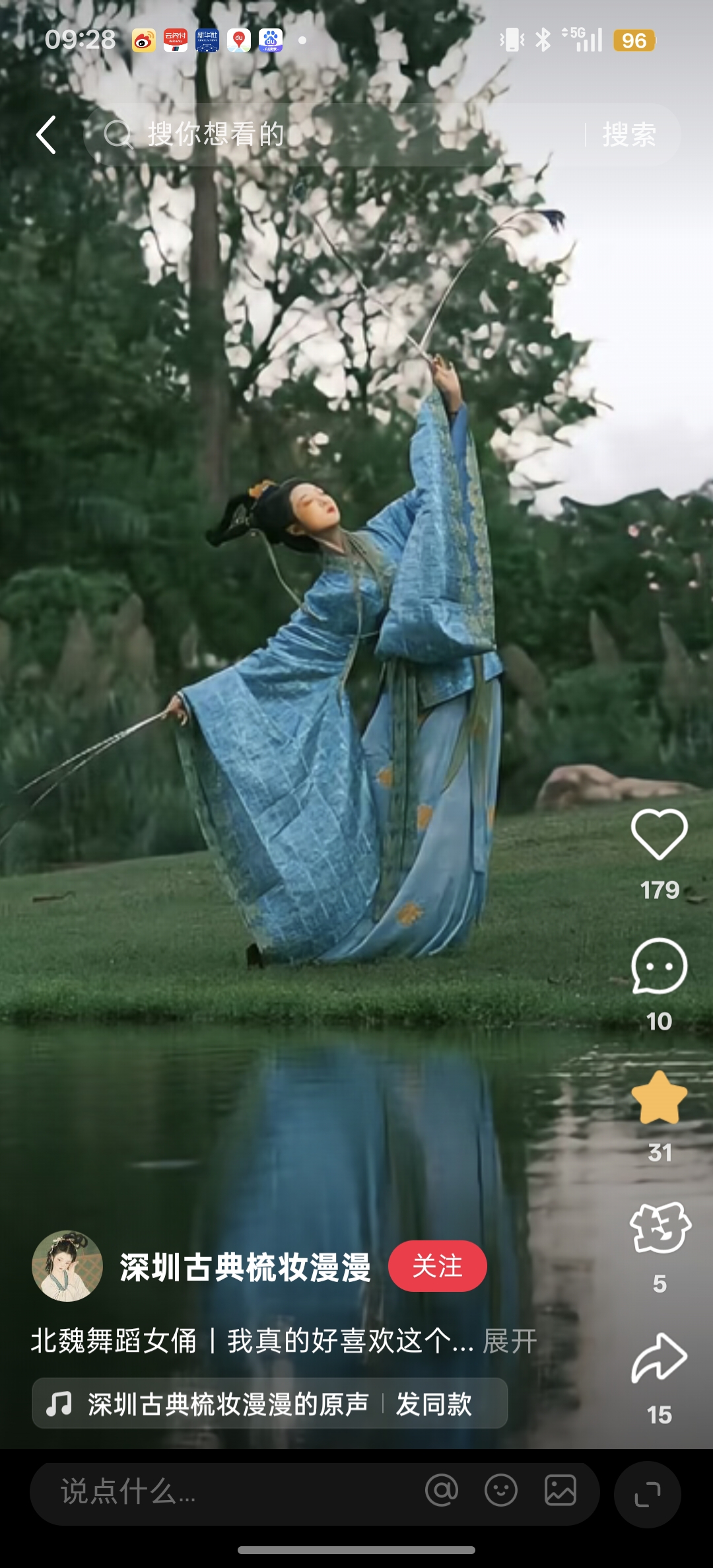The width and height of the screenshot is (713, 1568).
Task: Open the creator name 深圳古典梳妆漫漫
Action: click(x=246, y=1267)
